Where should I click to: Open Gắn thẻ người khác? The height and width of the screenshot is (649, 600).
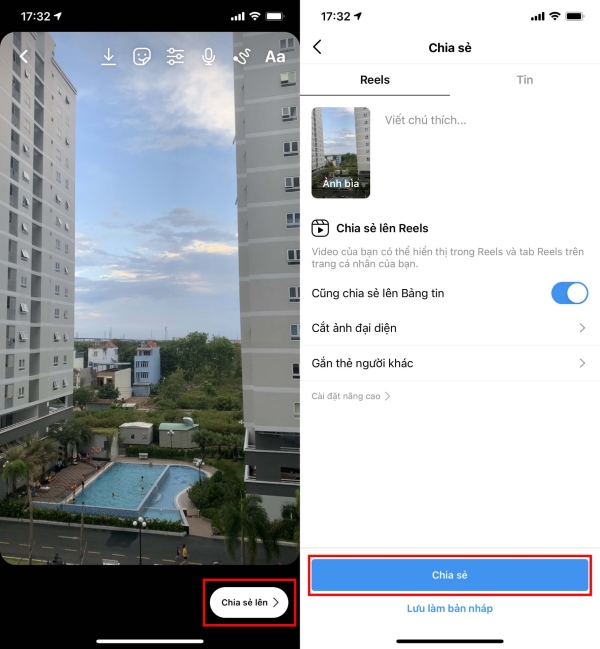point(450,363)
